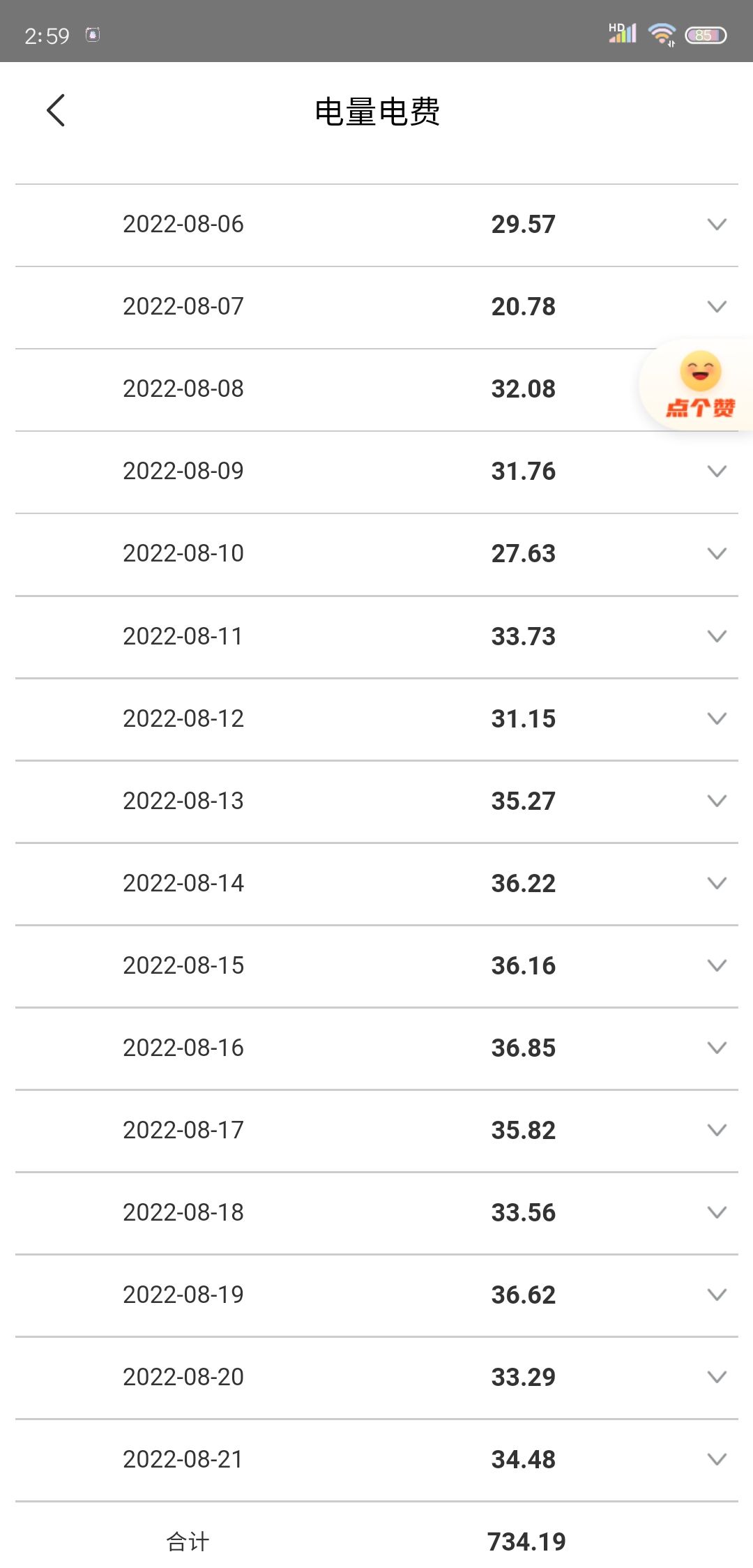The image size is (753, 1568).
Task: Expand the 2022-08-17 entry chevron
Action: (x=717, y=1129)
